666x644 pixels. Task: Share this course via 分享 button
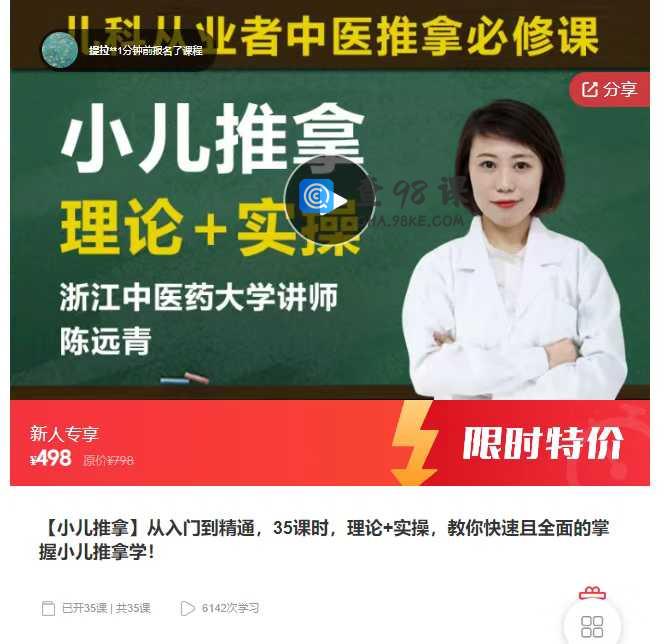pyautogui.click(x=610, y=90)
